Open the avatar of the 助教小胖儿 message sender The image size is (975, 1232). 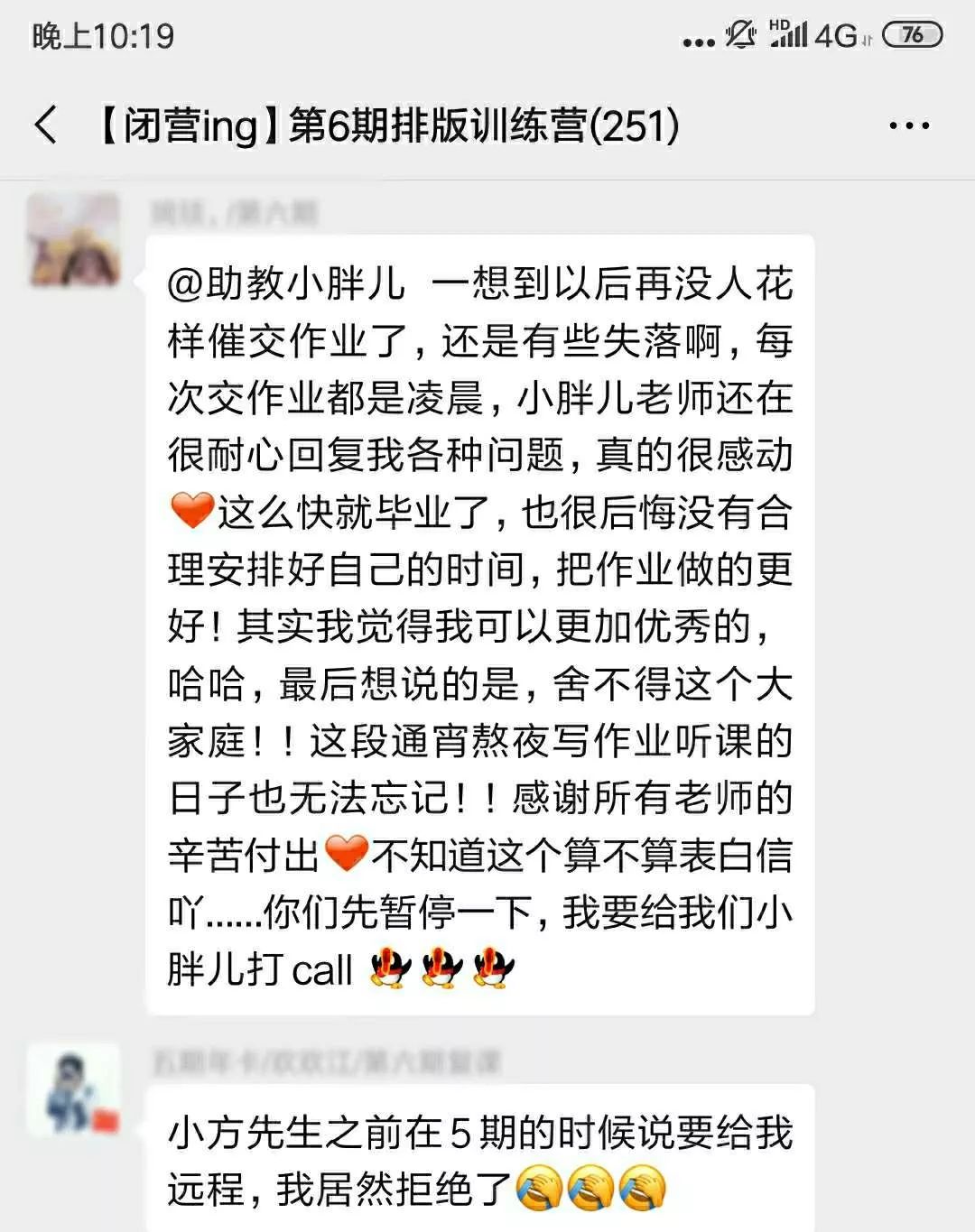coord(74,240)
